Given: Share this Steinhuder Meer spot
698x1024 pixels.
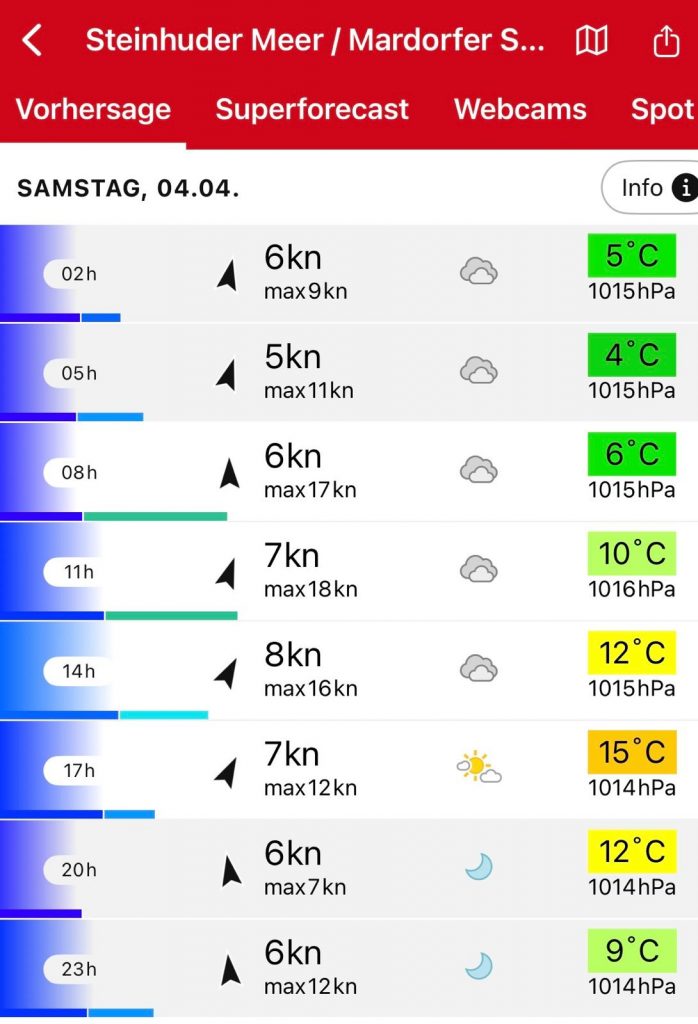Looking at the screenshot, I should pyautogui.click(x=665, y=41).
